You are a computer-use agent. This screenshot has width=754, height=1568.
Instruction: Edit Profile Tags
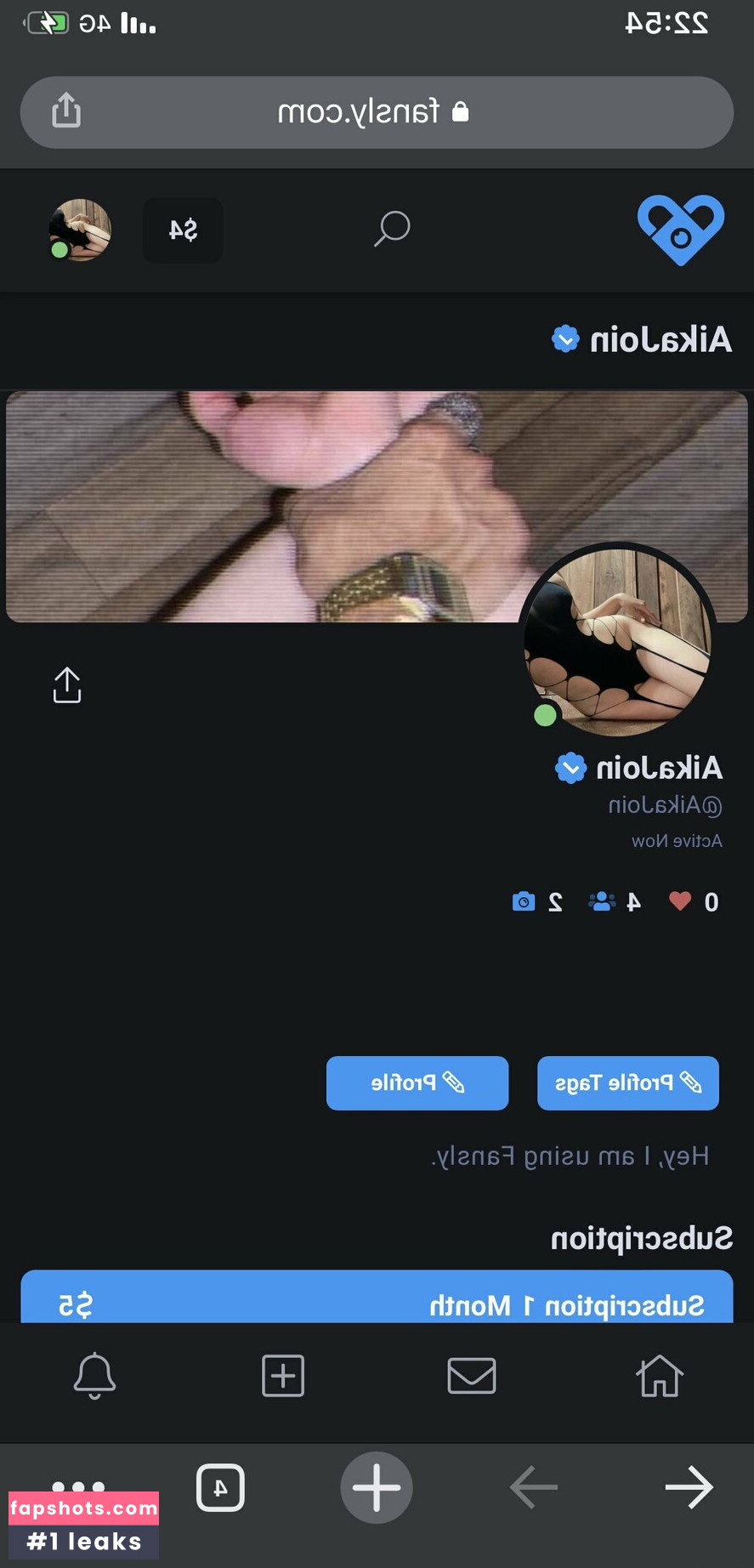[627, 1083]
